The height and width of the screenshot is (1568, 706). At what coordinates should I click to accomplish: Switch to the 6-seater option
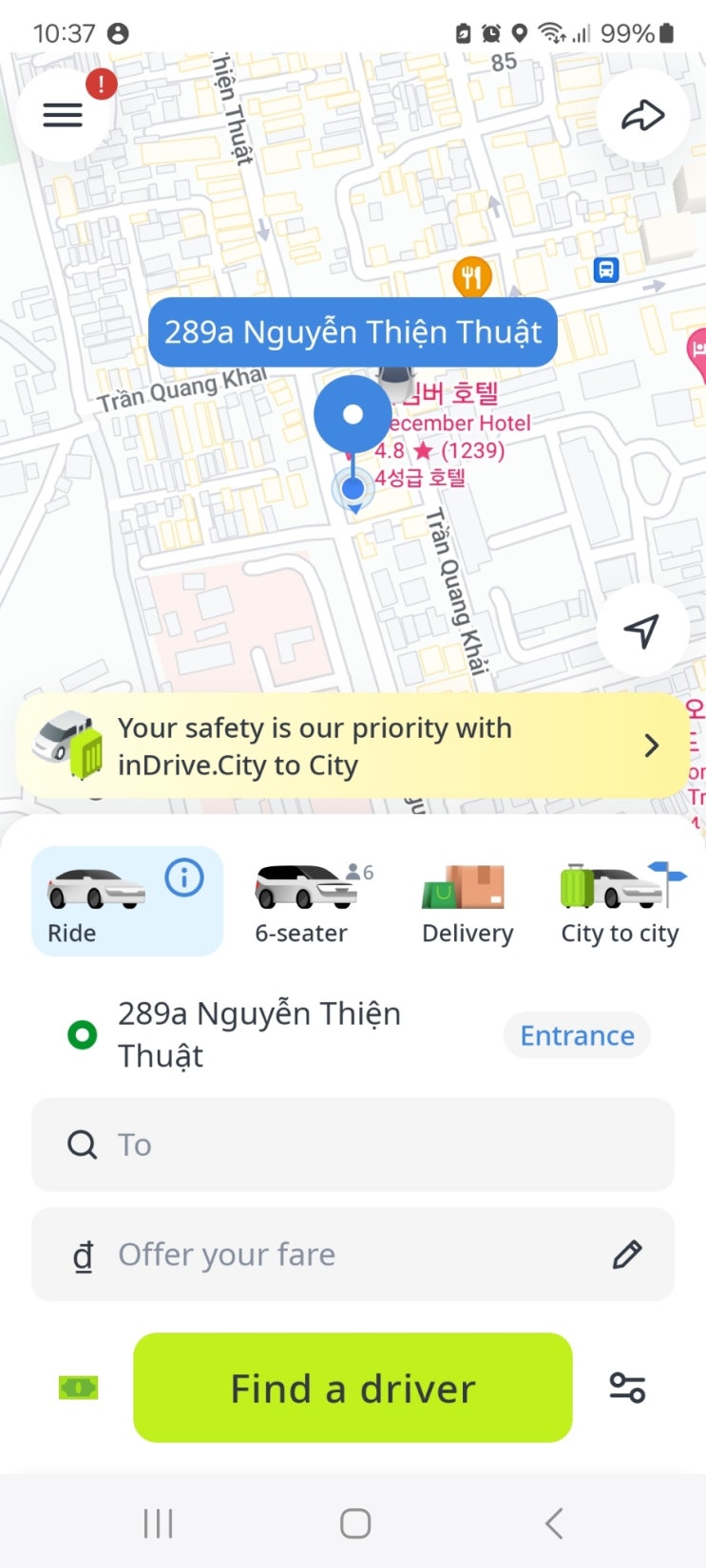pyautogui.click(x=302, y=902)
